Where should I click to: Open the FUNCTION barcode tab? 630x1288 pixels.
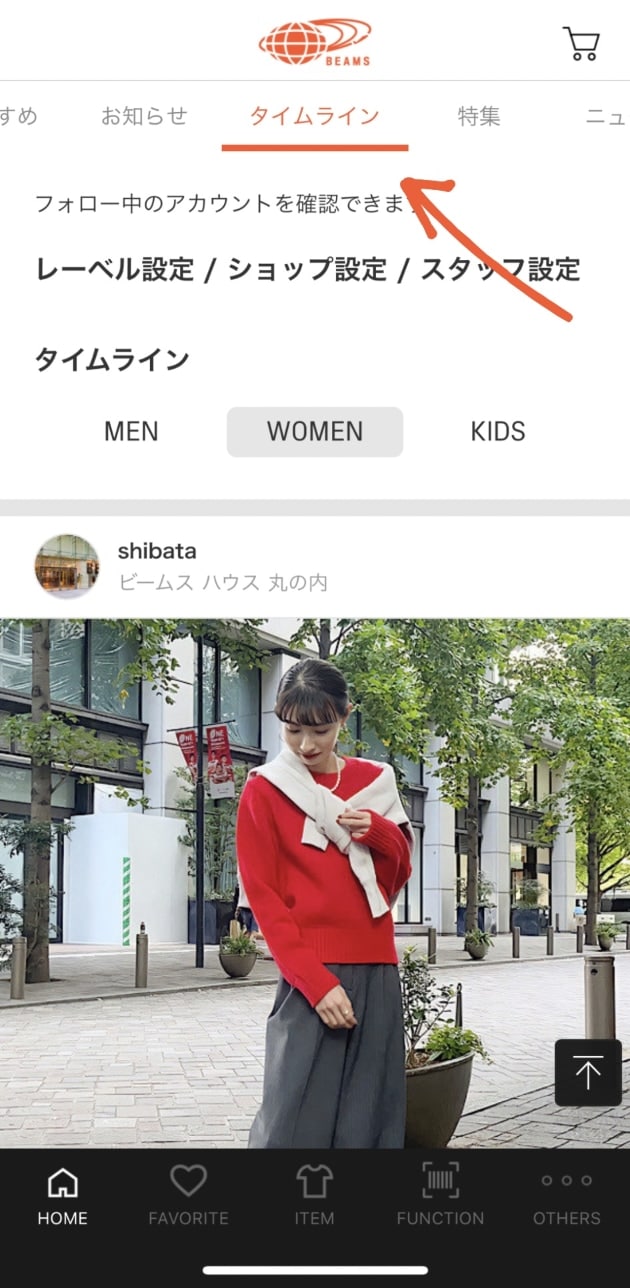[x=440, y=1195]
